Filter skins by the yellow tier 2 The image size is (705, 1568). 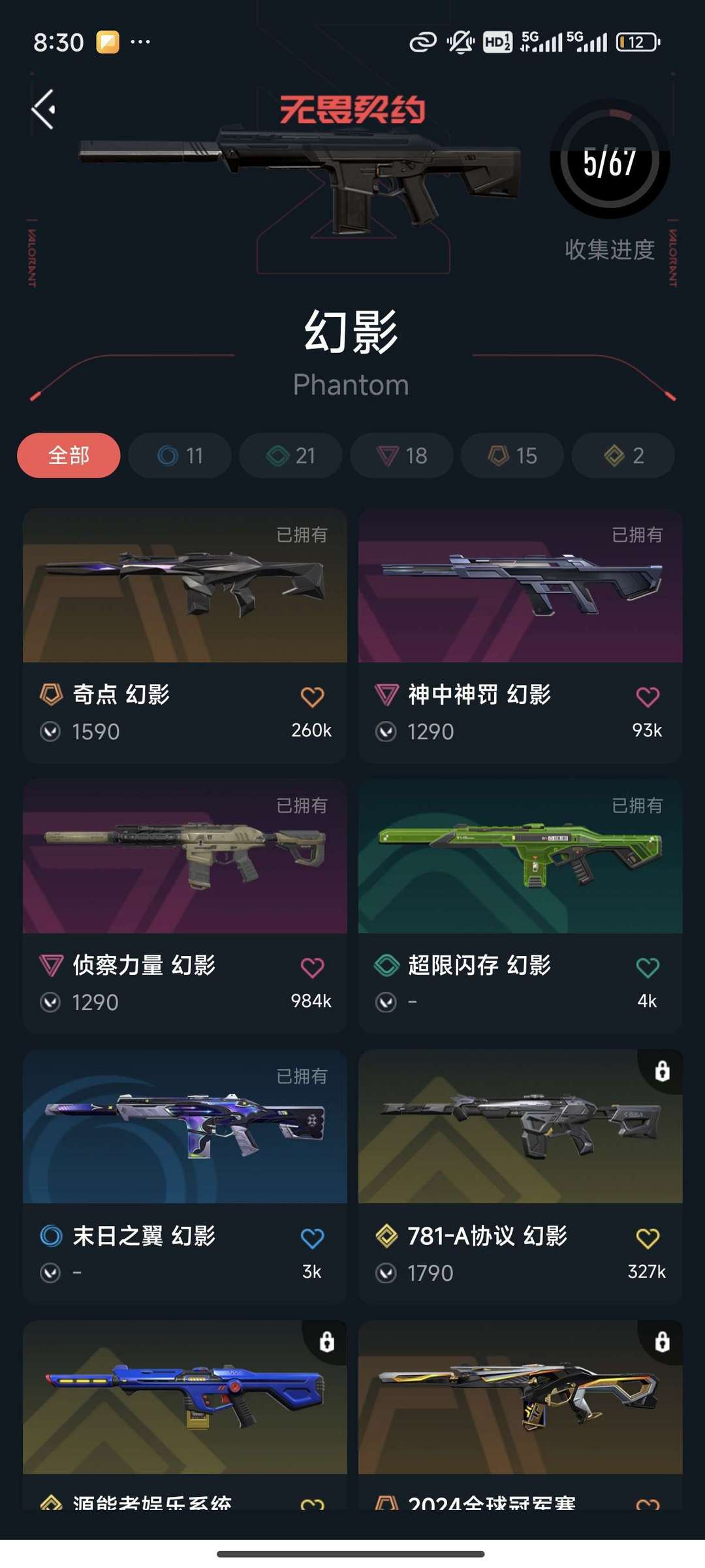[623, 455]
